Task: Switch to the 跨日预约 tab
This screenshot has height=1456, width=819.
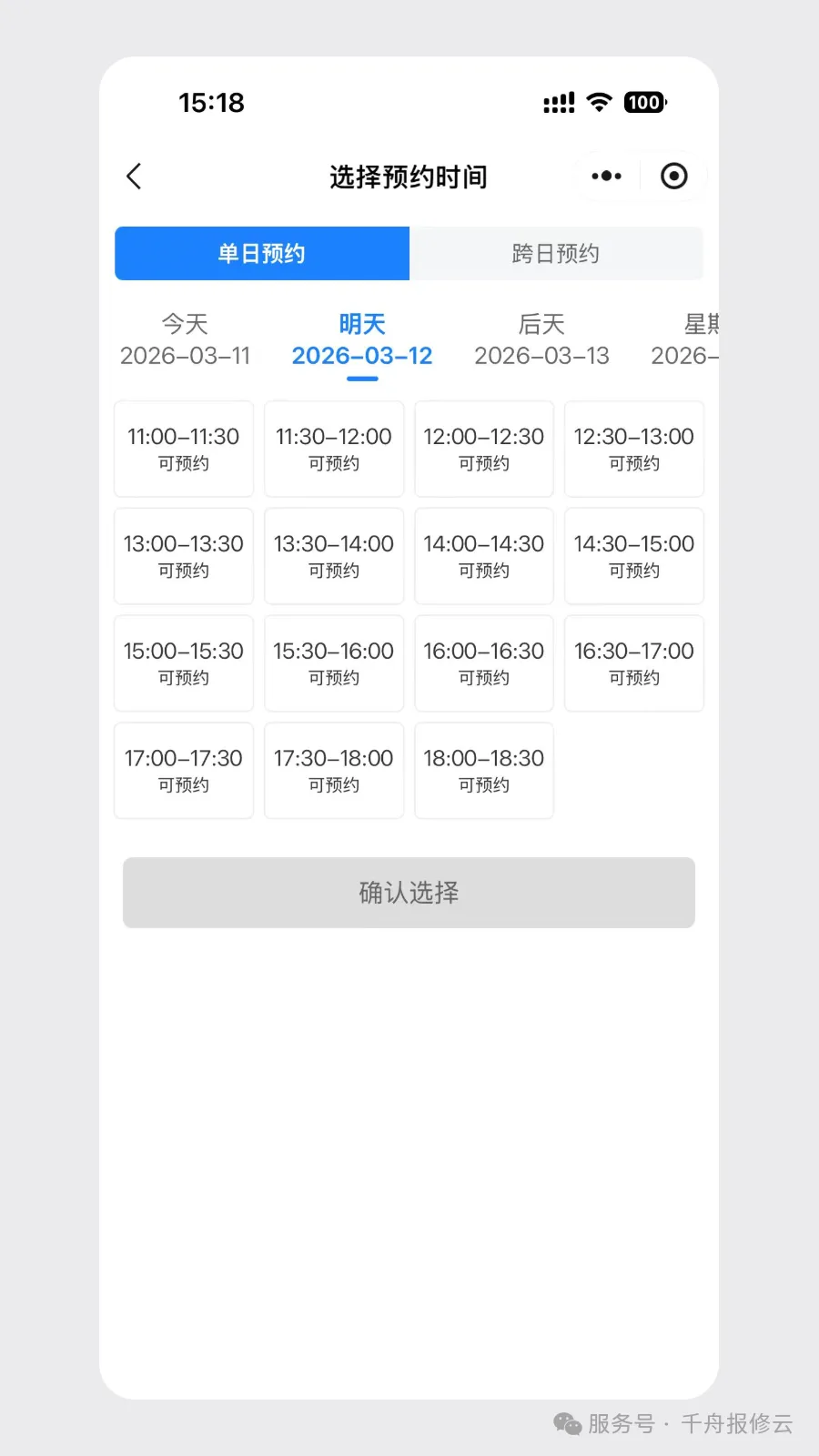Action: pyautogui.click(x=555, y=254)
